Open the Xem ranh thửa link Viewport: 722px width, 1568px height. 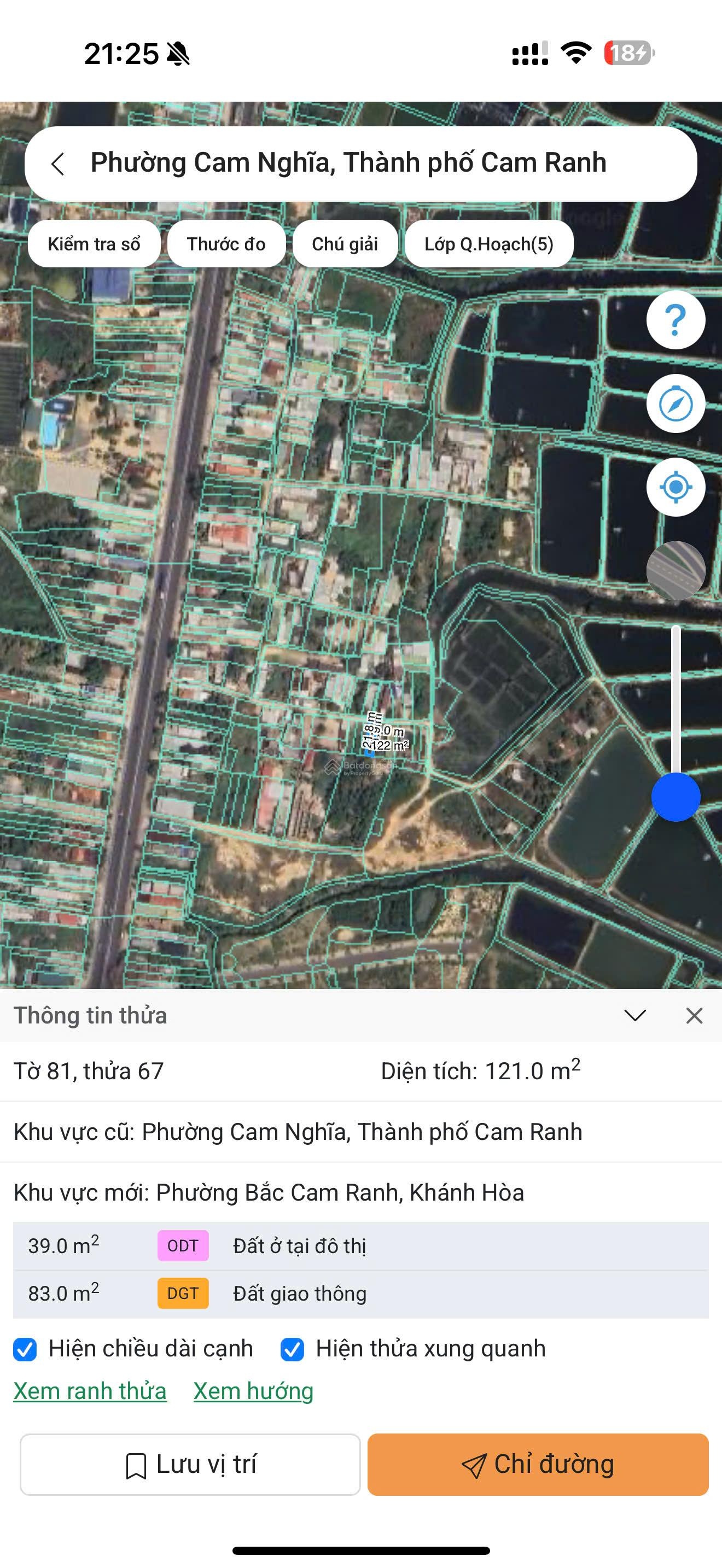pyautogui.click(x=90, y=1391)
